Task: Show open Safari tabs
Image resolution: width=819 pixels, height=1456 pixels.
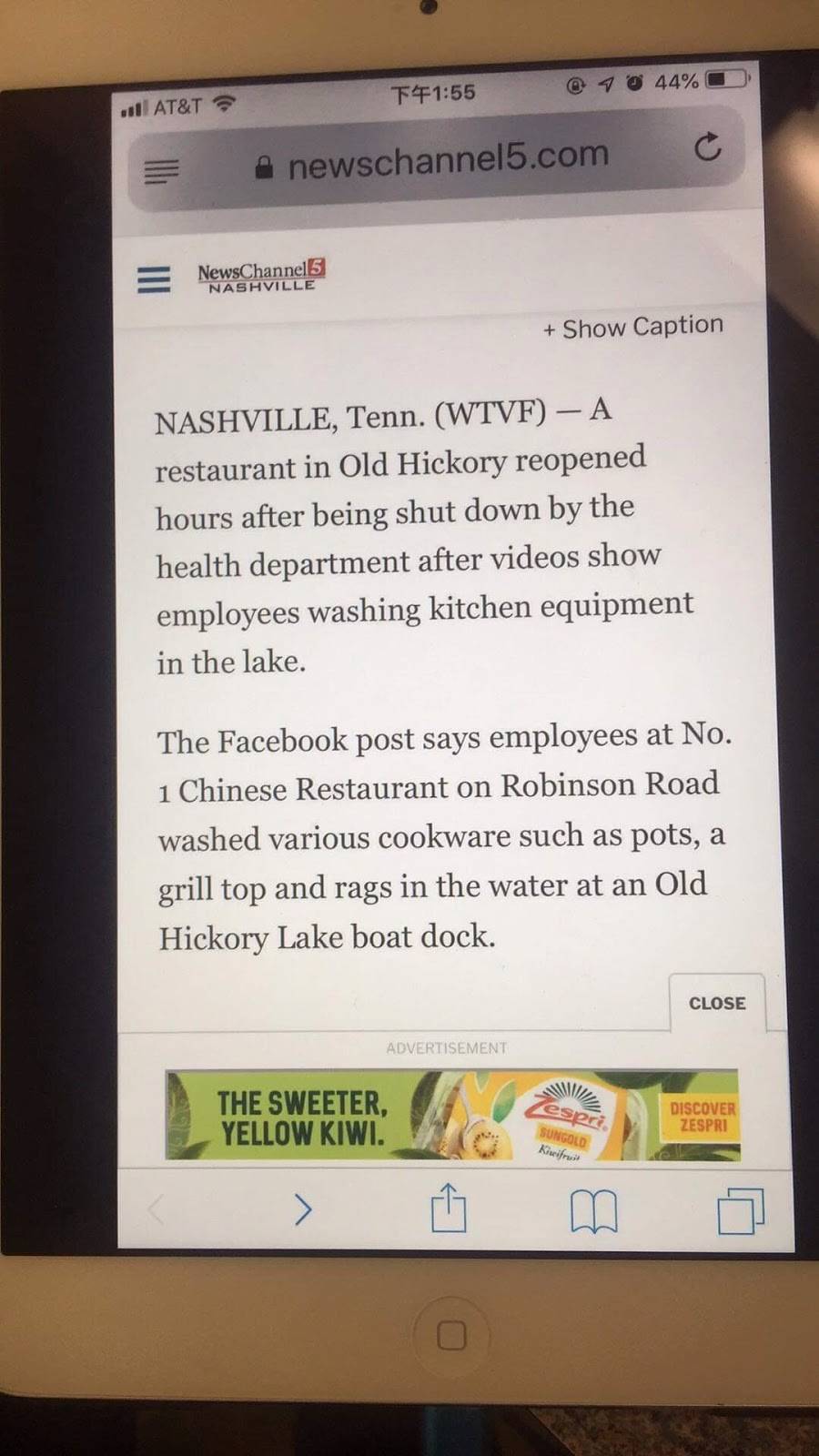Action: click(x=740, y=1211)
